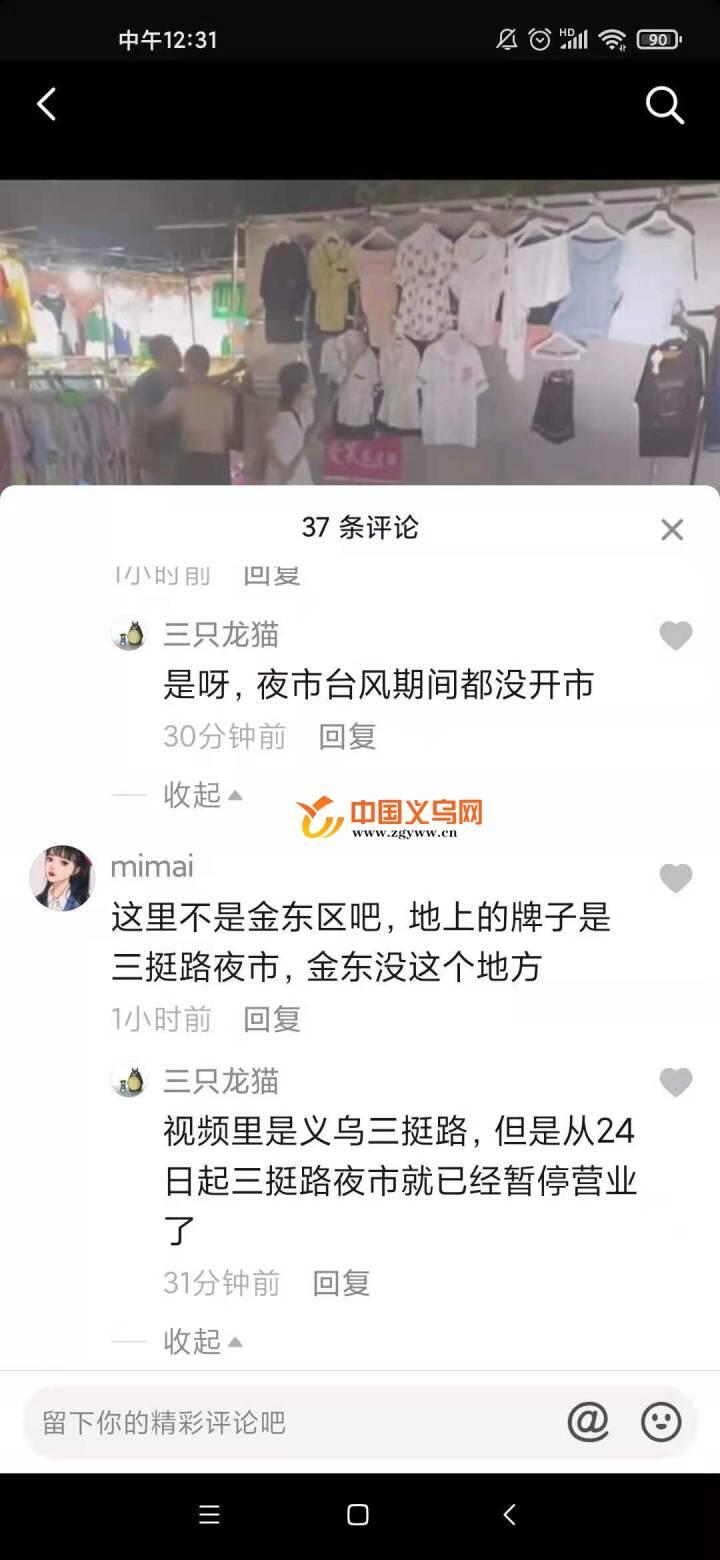
Task: Open the emoji picker
Action: tap(661, 1422)
